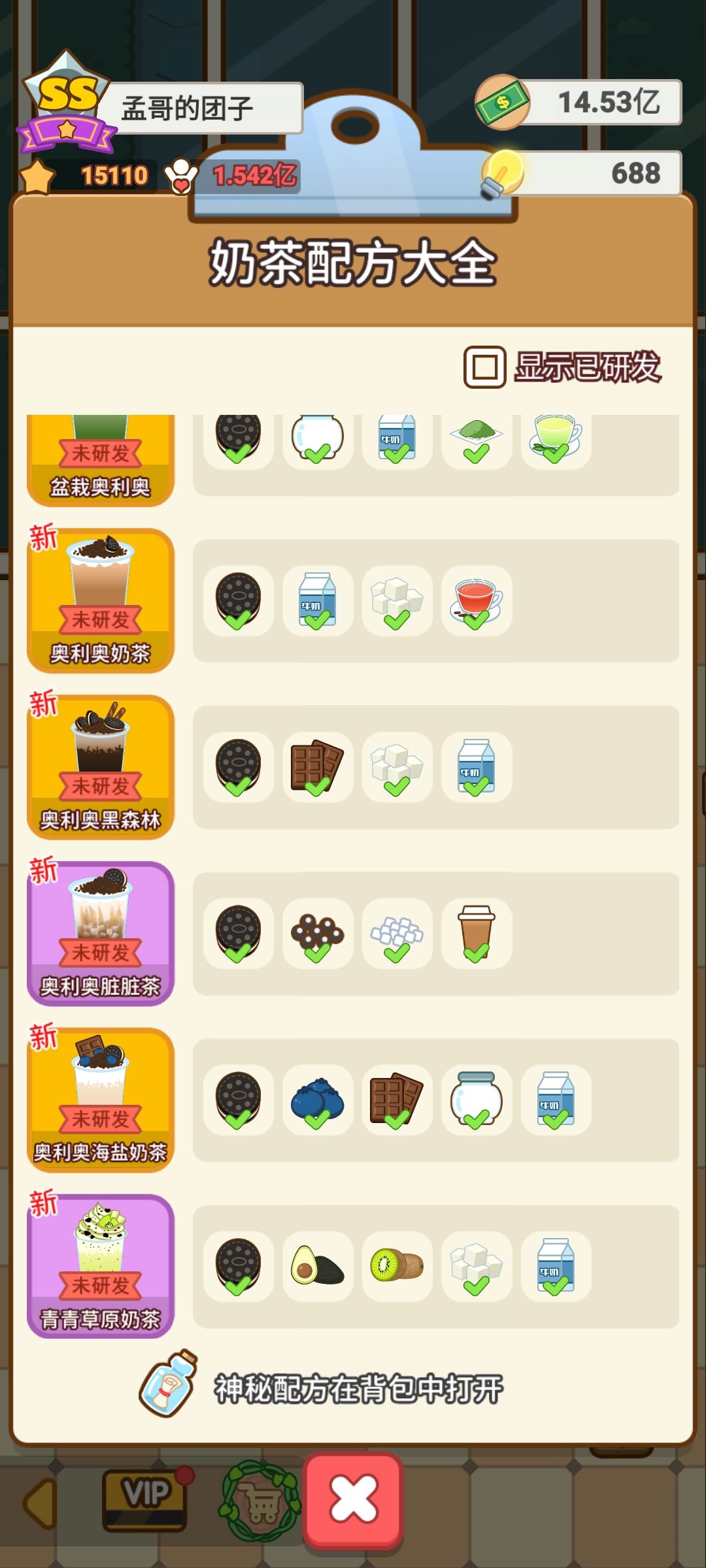Select the red tea cup in 奥利奥奶茶 recipe
The image size is (706, 1568).
coord(477,601)
